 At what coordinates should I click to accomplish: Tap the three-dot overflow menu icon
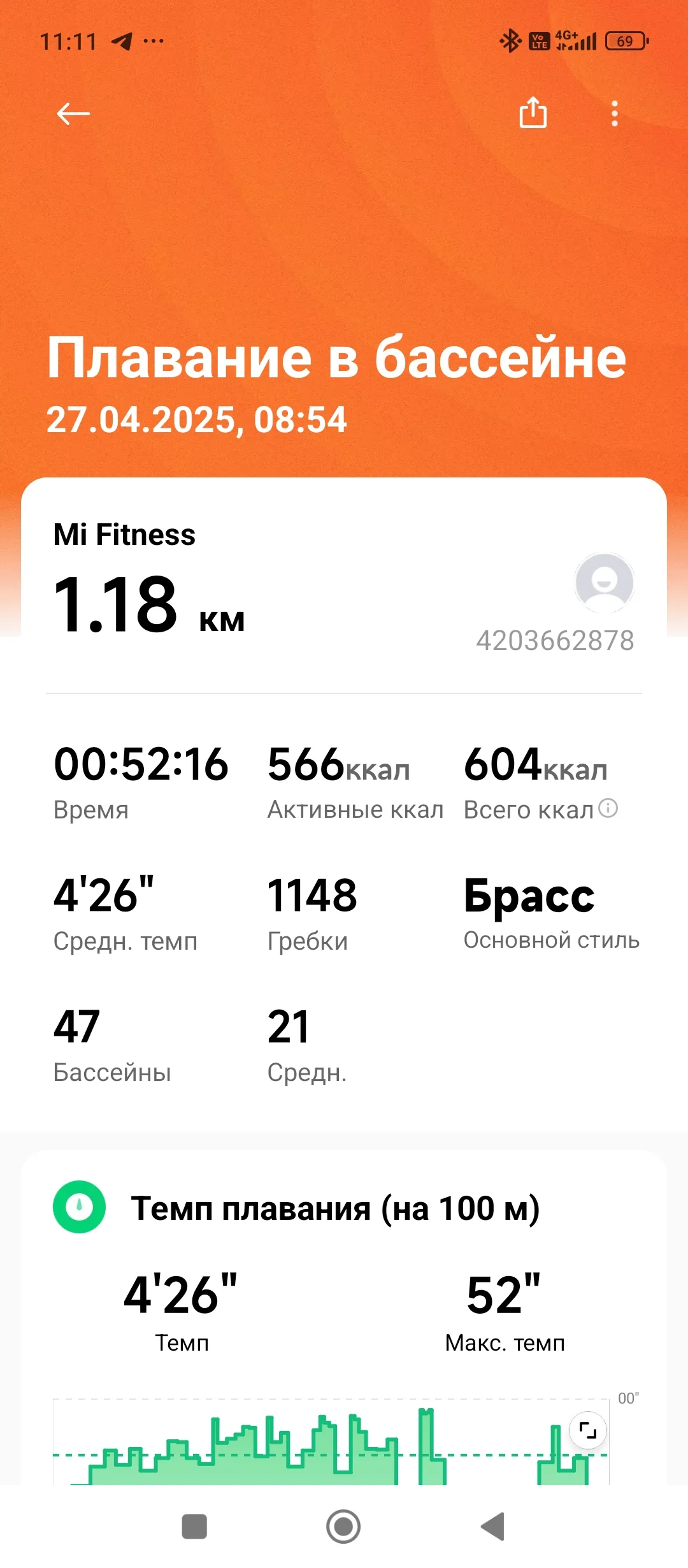[613, 113]
